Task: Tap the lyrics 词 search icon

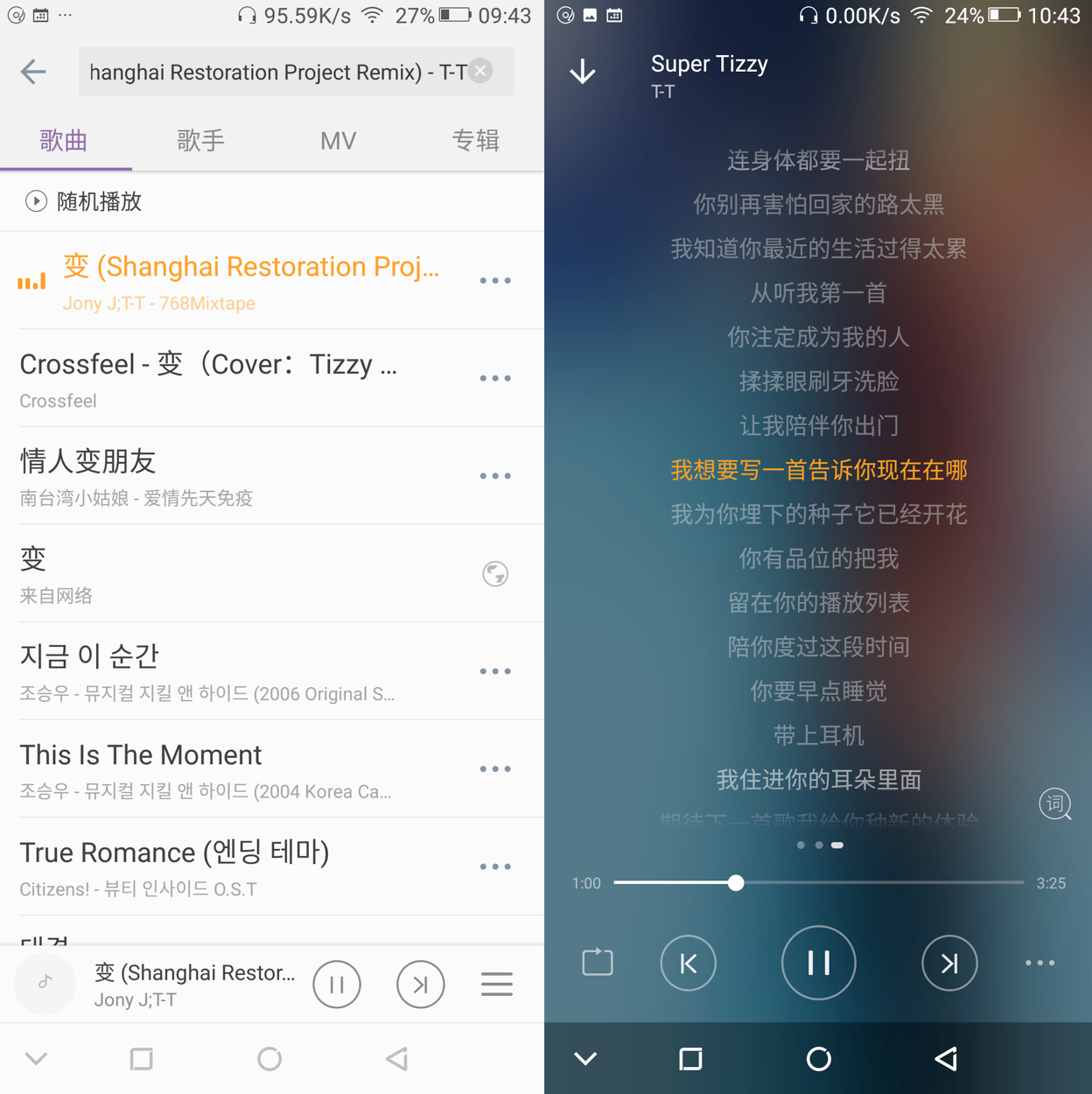Action: (x=1055, y=803)
